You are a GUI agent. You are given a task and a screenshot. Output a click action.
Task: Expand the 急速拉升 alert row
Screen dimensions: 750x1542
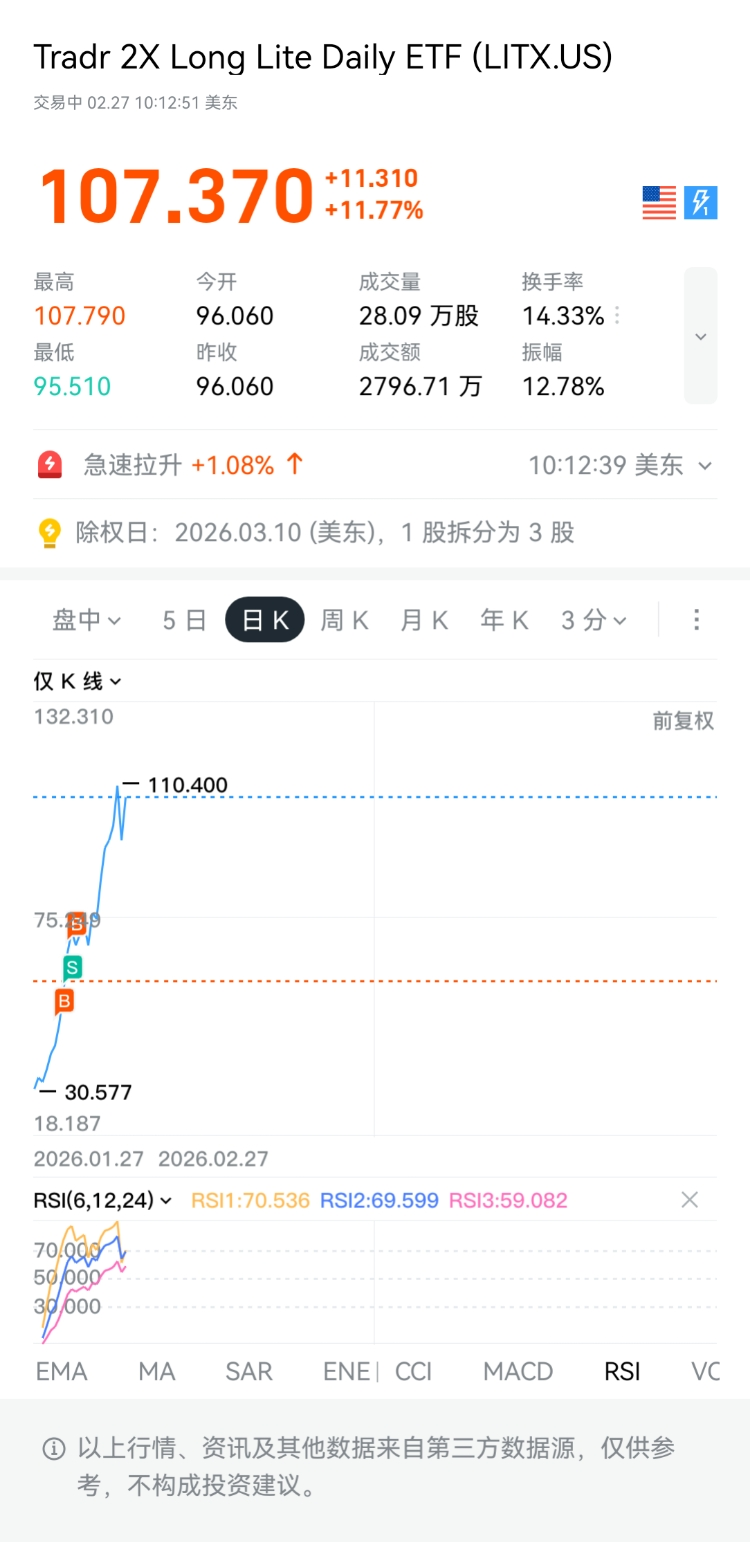click(706, 465)
